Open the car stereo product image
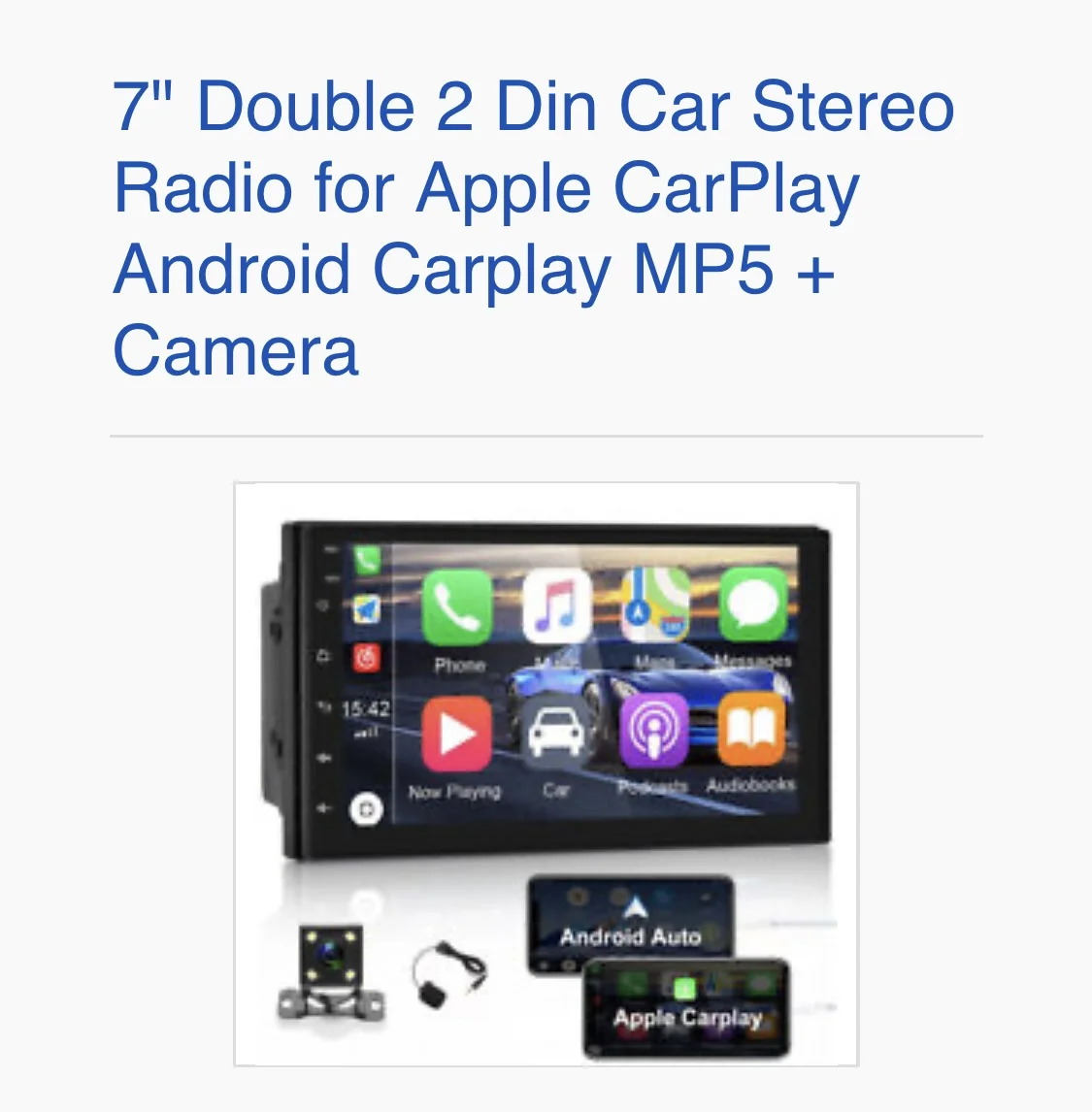The image size is (1092, 1112). point(546,773)
